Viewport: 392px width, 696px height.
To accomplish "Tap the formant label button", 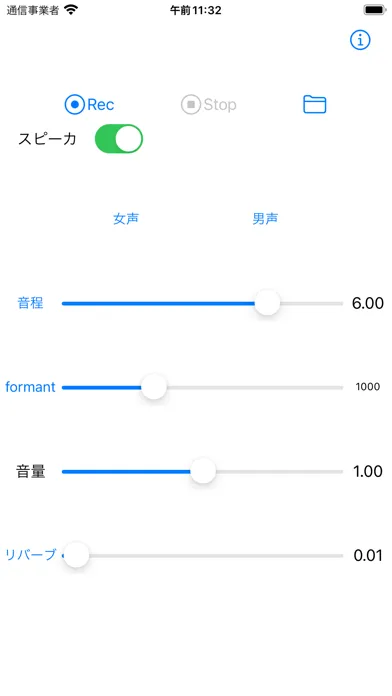I will coord(30,387).
